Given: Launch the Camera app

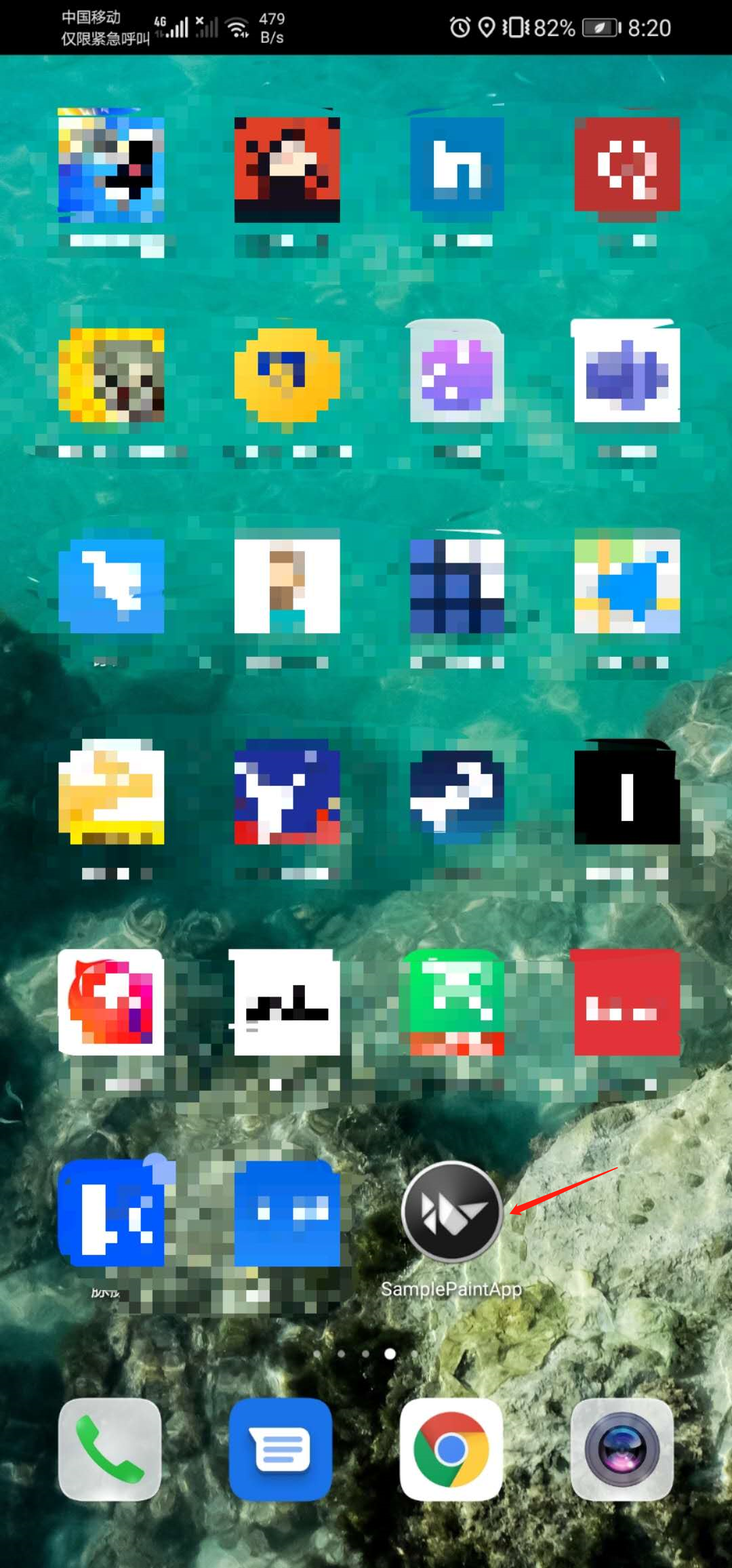Looking at the screenshot, I should click(x=622, y=1449).
